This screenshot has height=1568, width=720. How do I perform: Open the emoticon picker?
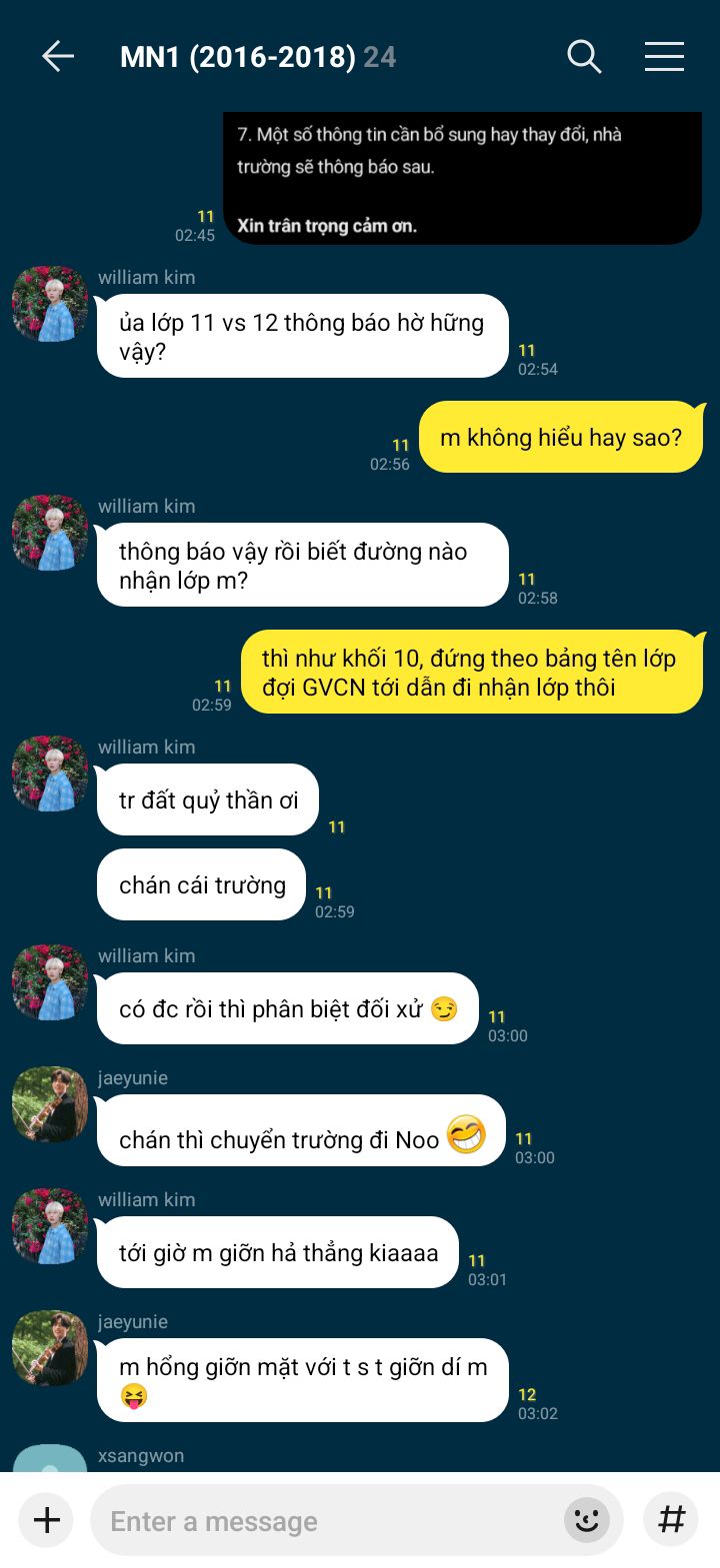587,1520
